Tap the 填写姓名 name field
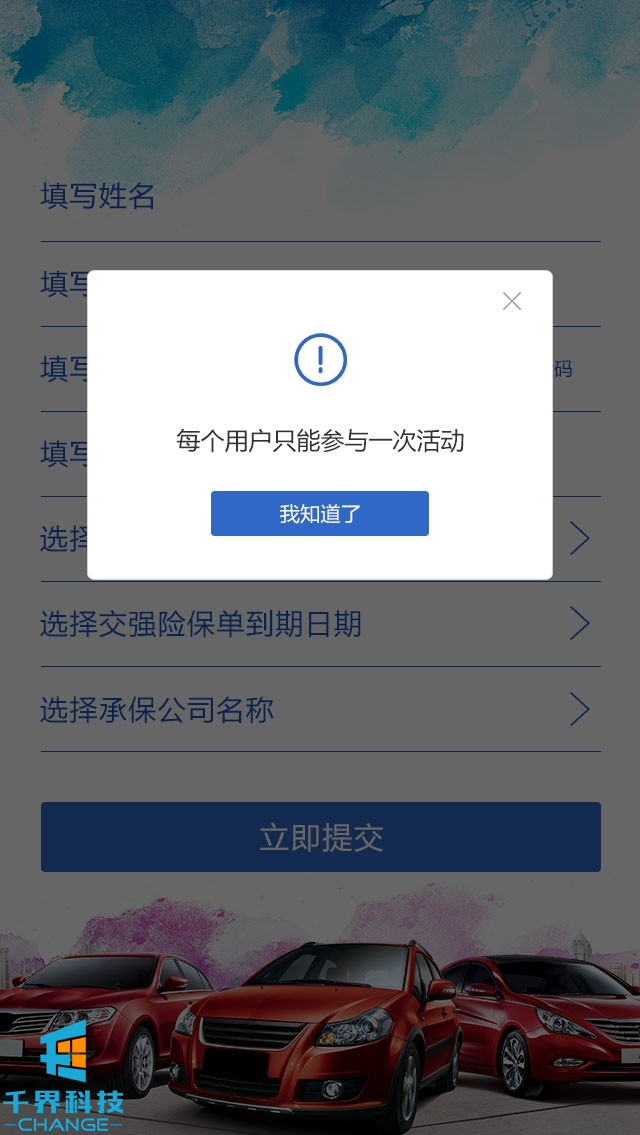 coord(320,197)
